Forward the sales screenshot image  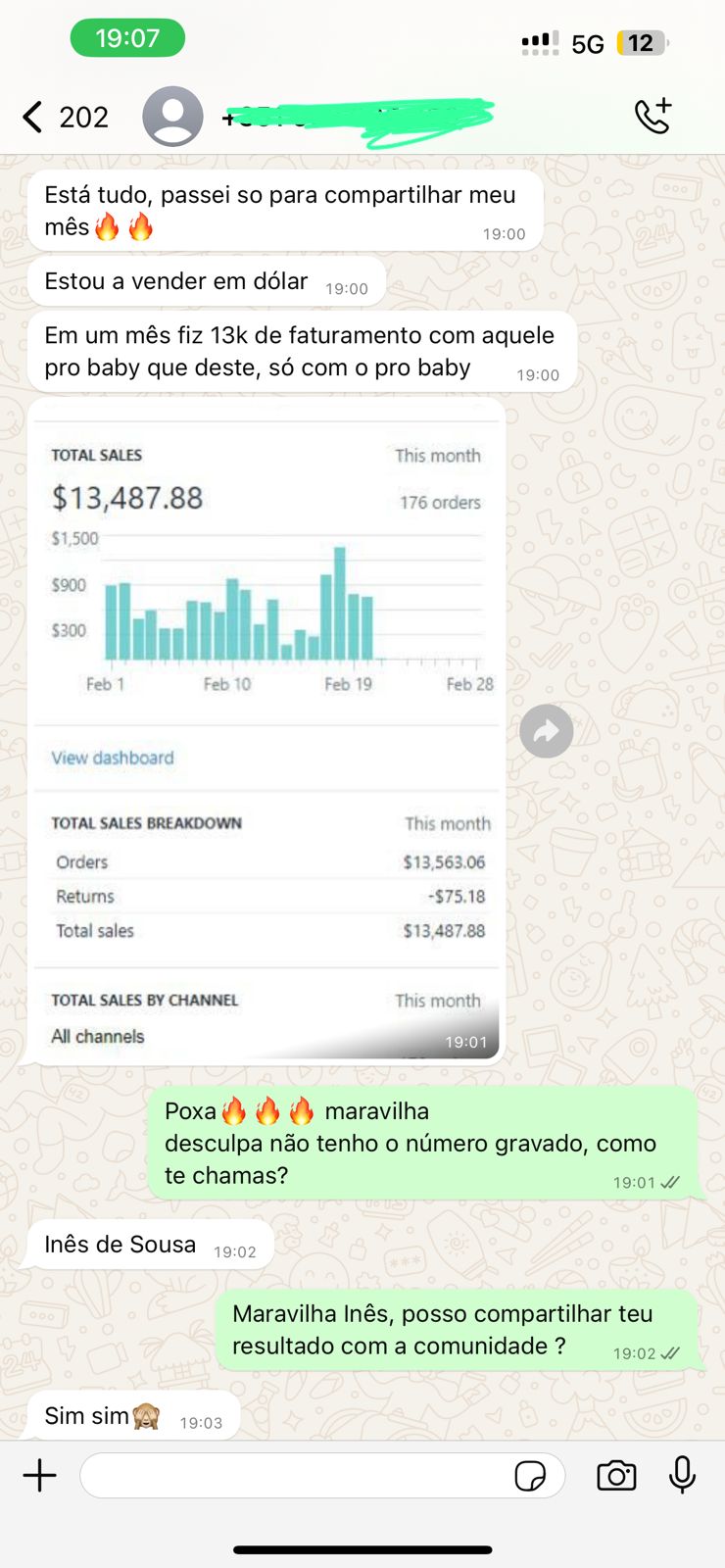pyautogui.click(x=546, y=731)
